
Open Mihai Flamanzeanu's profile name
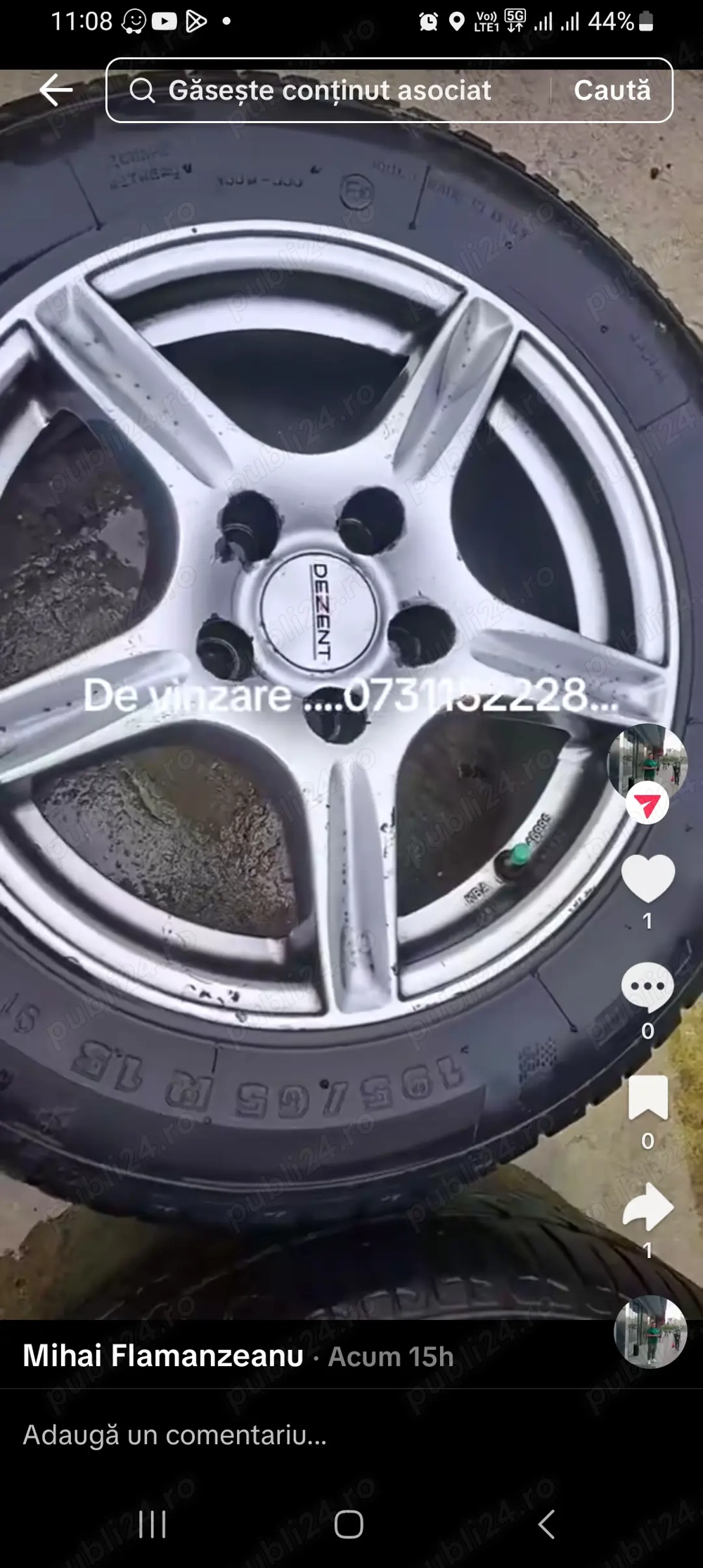163,1356
